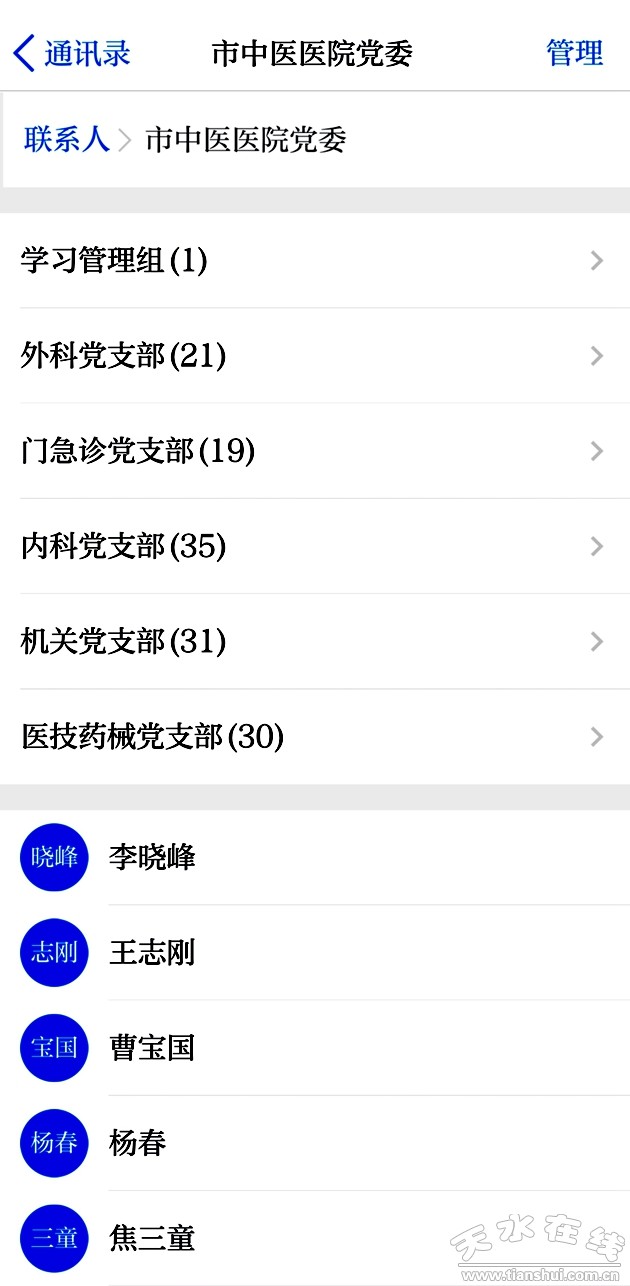
Task: Open 学习管理组 group
Action: [x=315, y=261]
